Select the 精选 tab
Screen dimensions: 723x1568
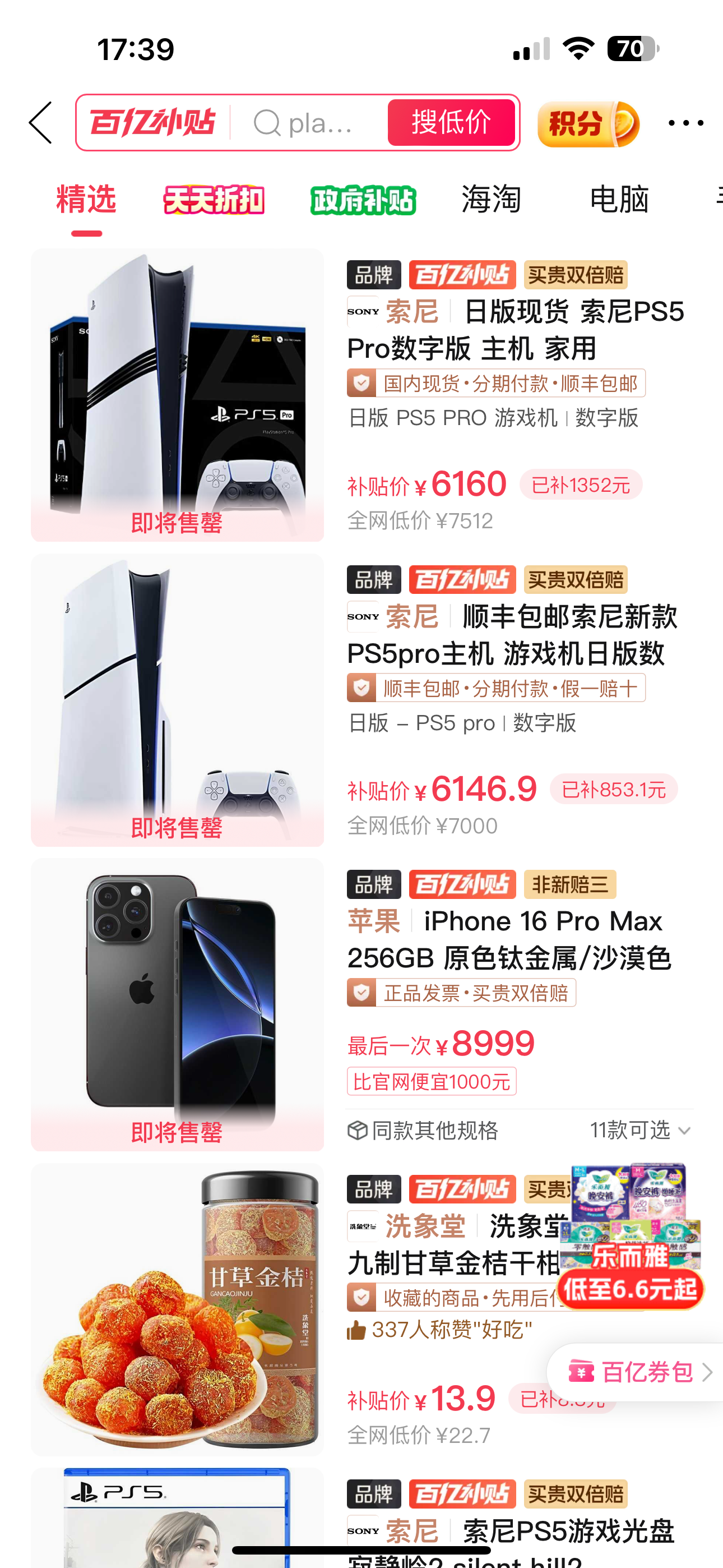pos(86,200)
